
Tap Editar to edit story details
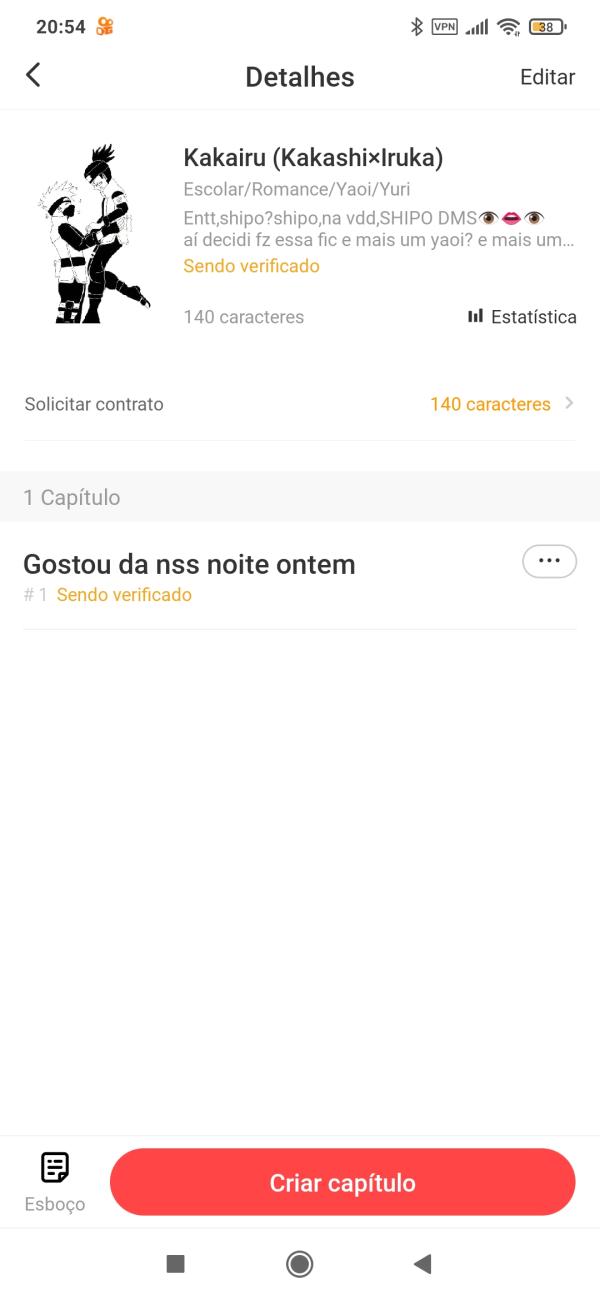[547, 77]
